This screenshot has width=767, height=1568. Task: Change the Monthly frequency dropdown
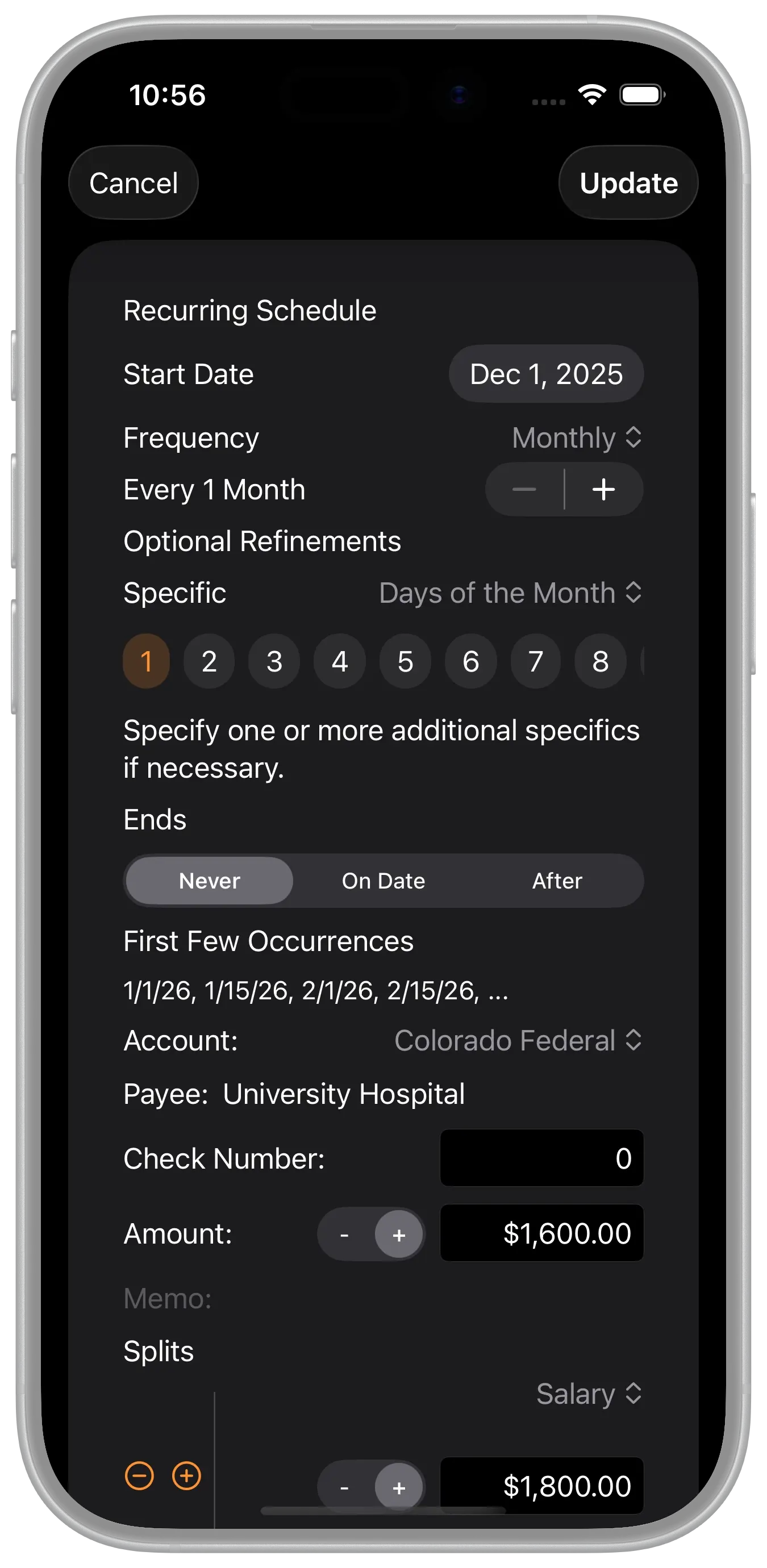click(x=576, y=437)
